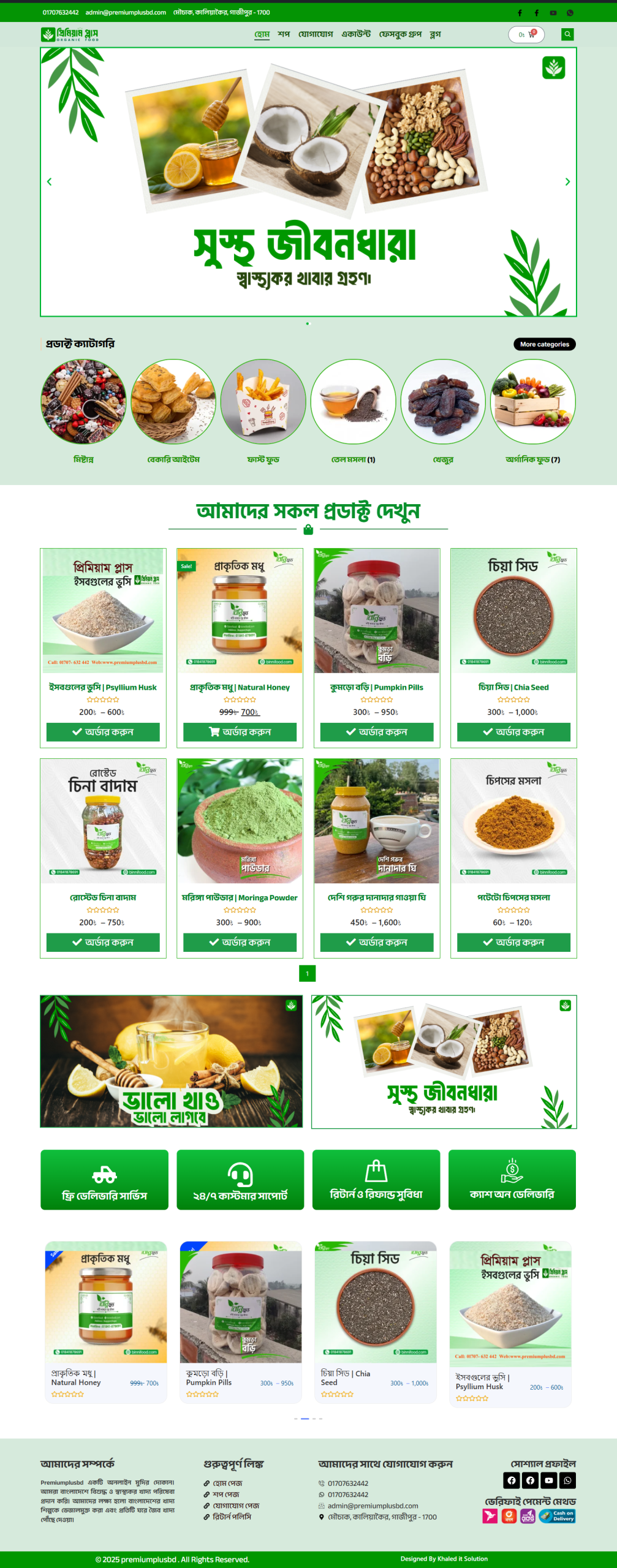Open the shopping cart button
The height and width of the screenshot is (1568, 617).
pos(526,34)
